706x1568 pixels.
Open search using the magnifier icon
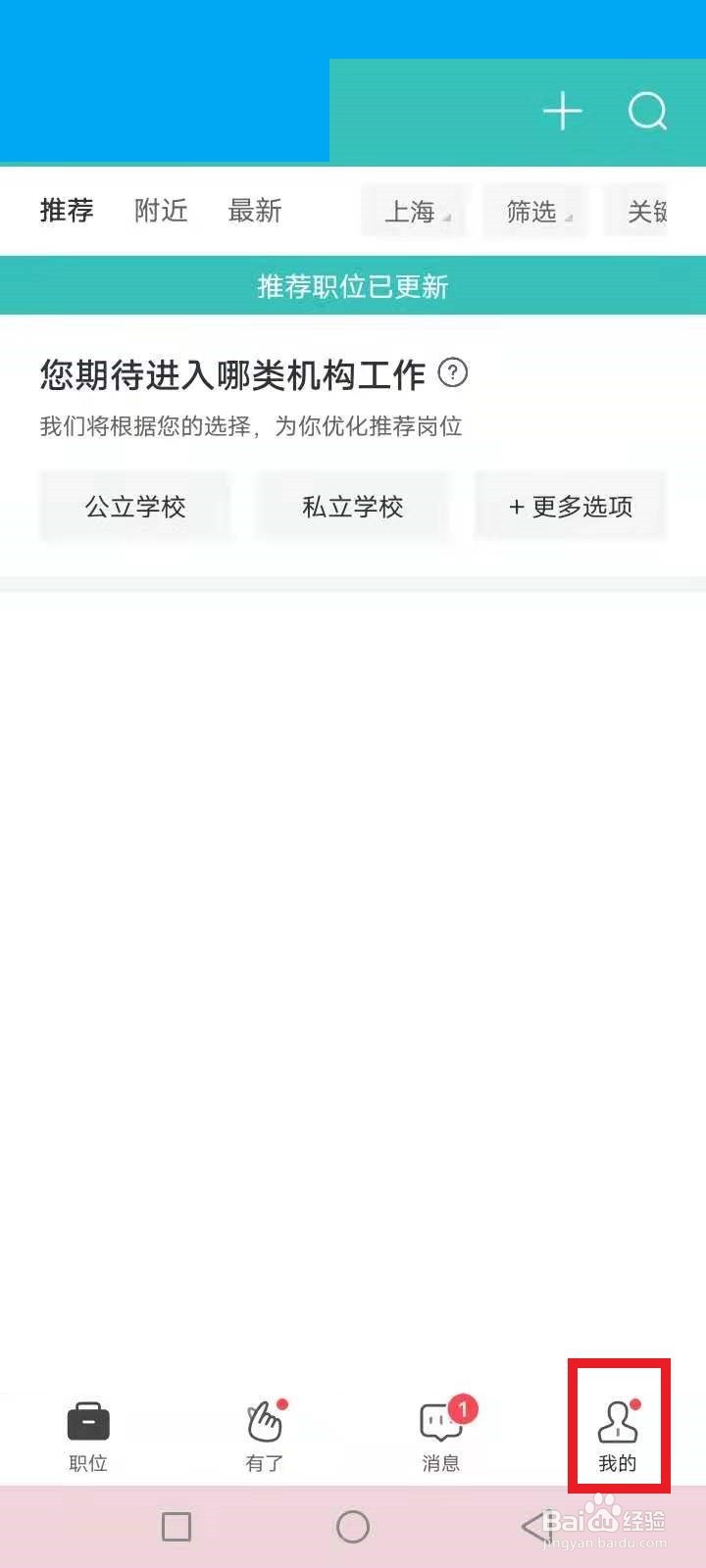[x=646, y=111]
